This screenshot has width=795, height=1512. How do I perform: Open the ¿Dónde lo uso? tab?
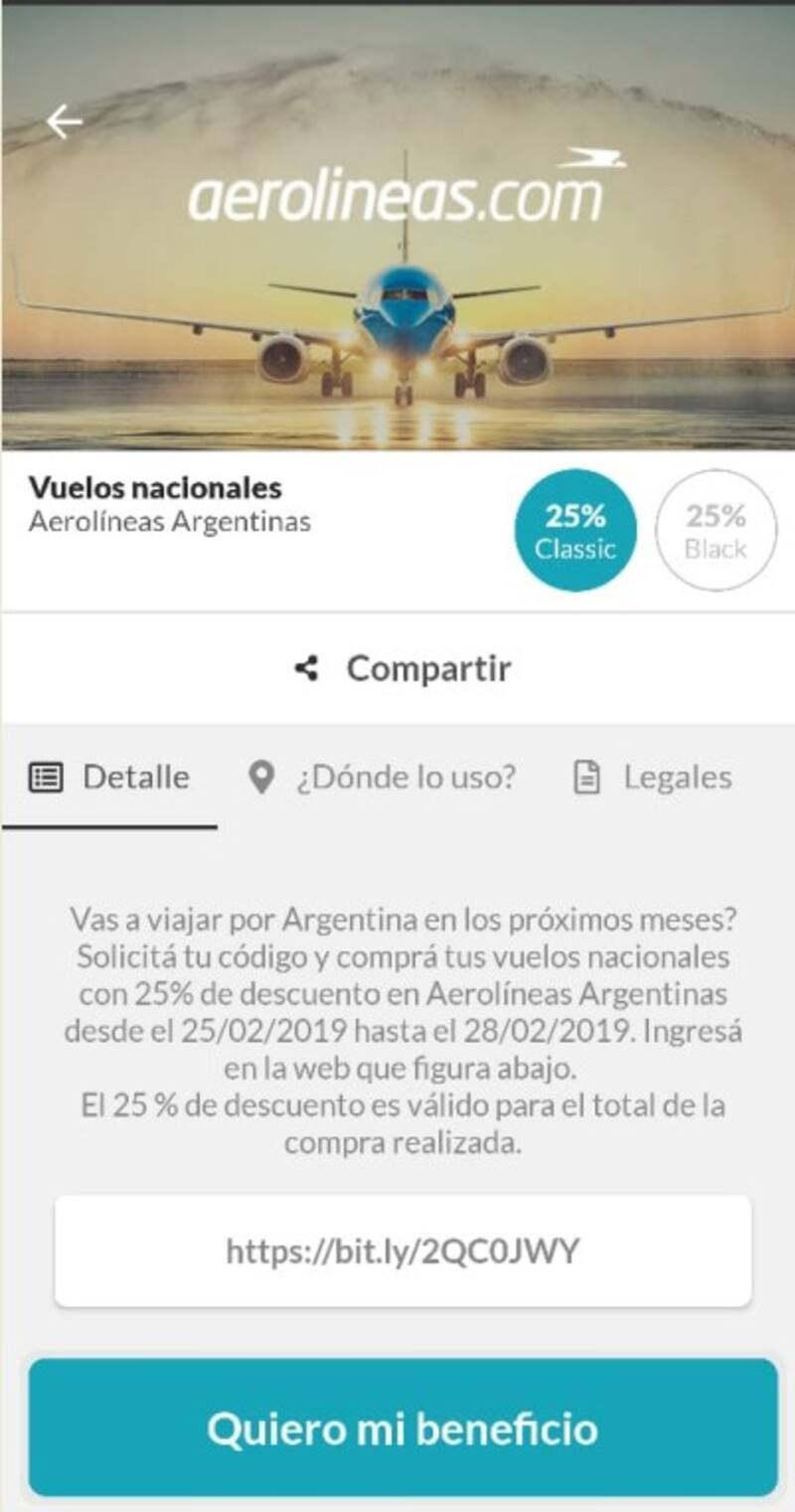click(383, 777)
